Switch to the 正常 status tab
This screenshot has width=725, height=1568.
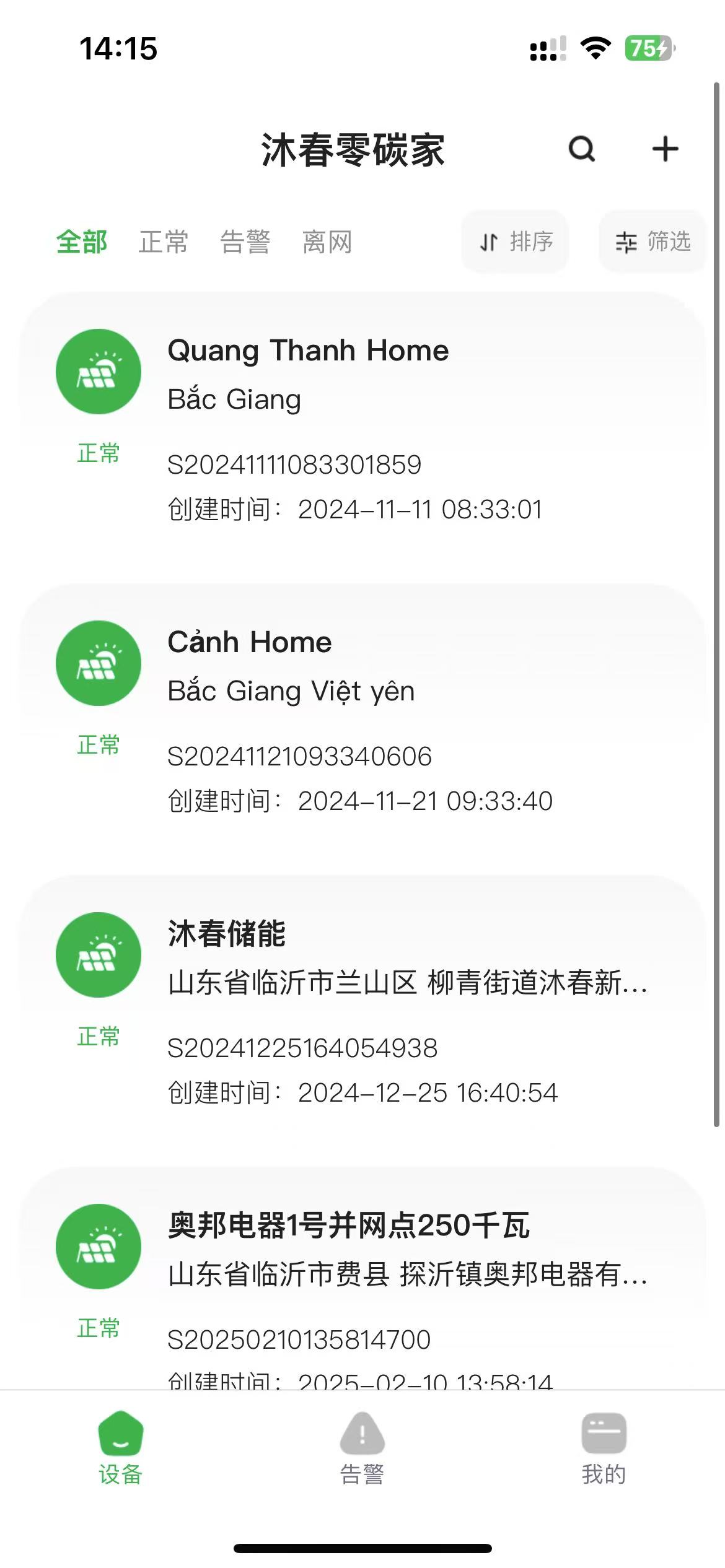click(163, 242)
